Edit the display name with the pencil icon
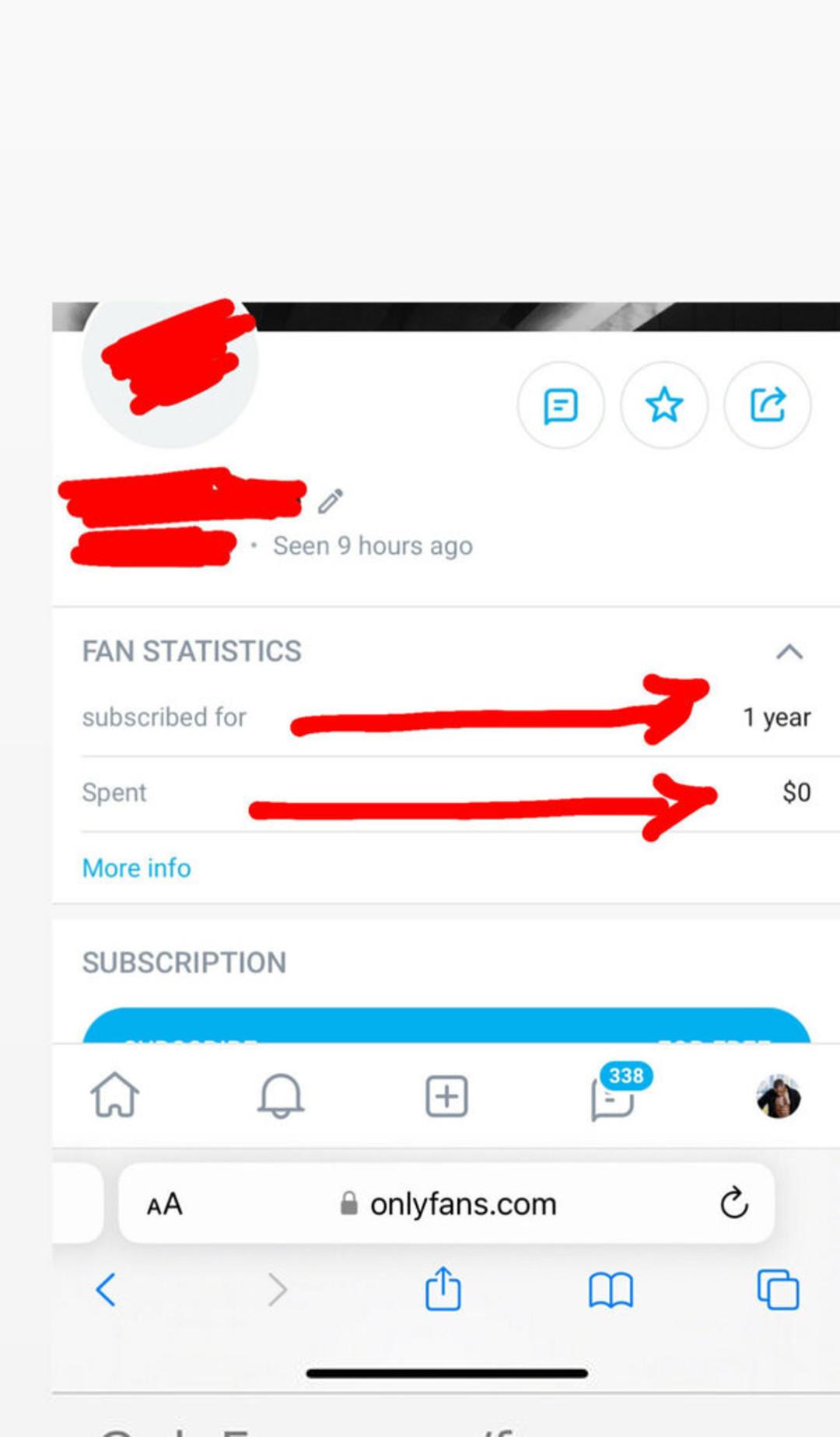Screen dimensions: 840x1437 pyautogui.click(x=331, y=502)
